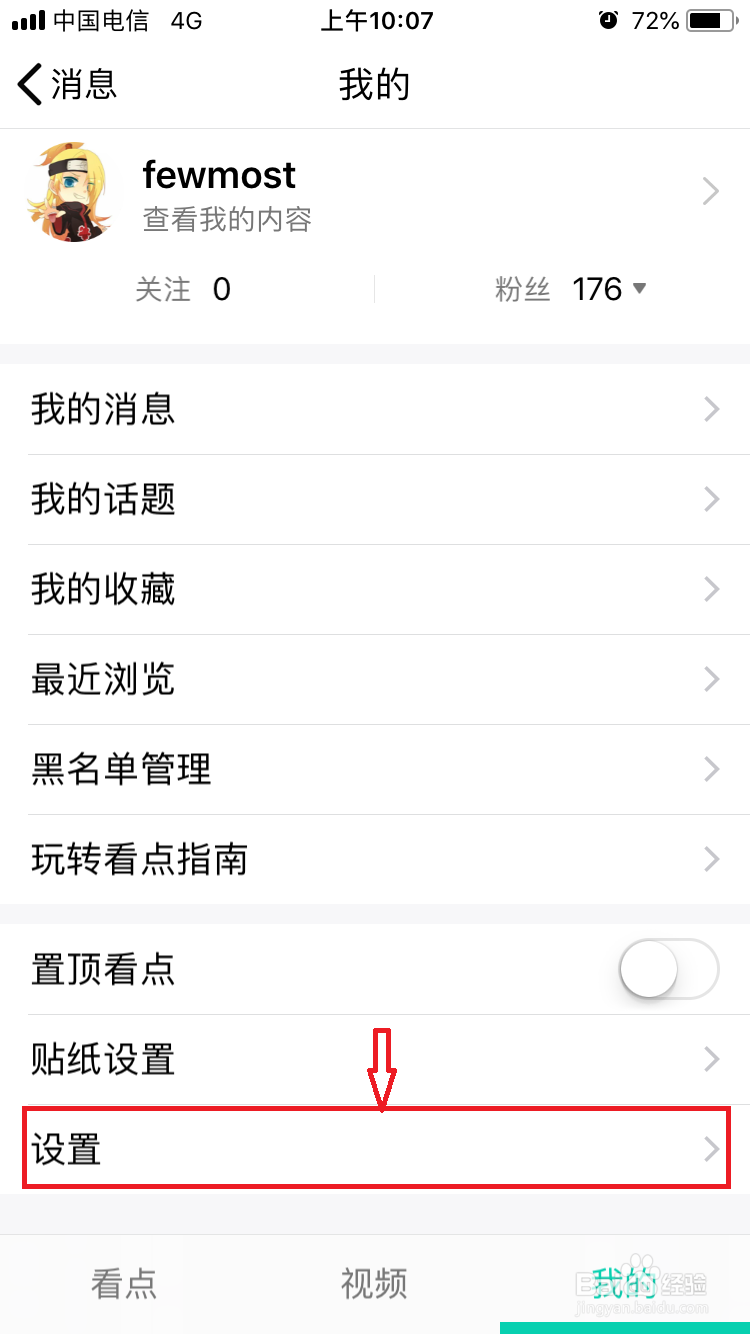Open 黑名单管理 blacklist settings
Viewport: 750px width, 1334px height.
(x=375, y=770)
